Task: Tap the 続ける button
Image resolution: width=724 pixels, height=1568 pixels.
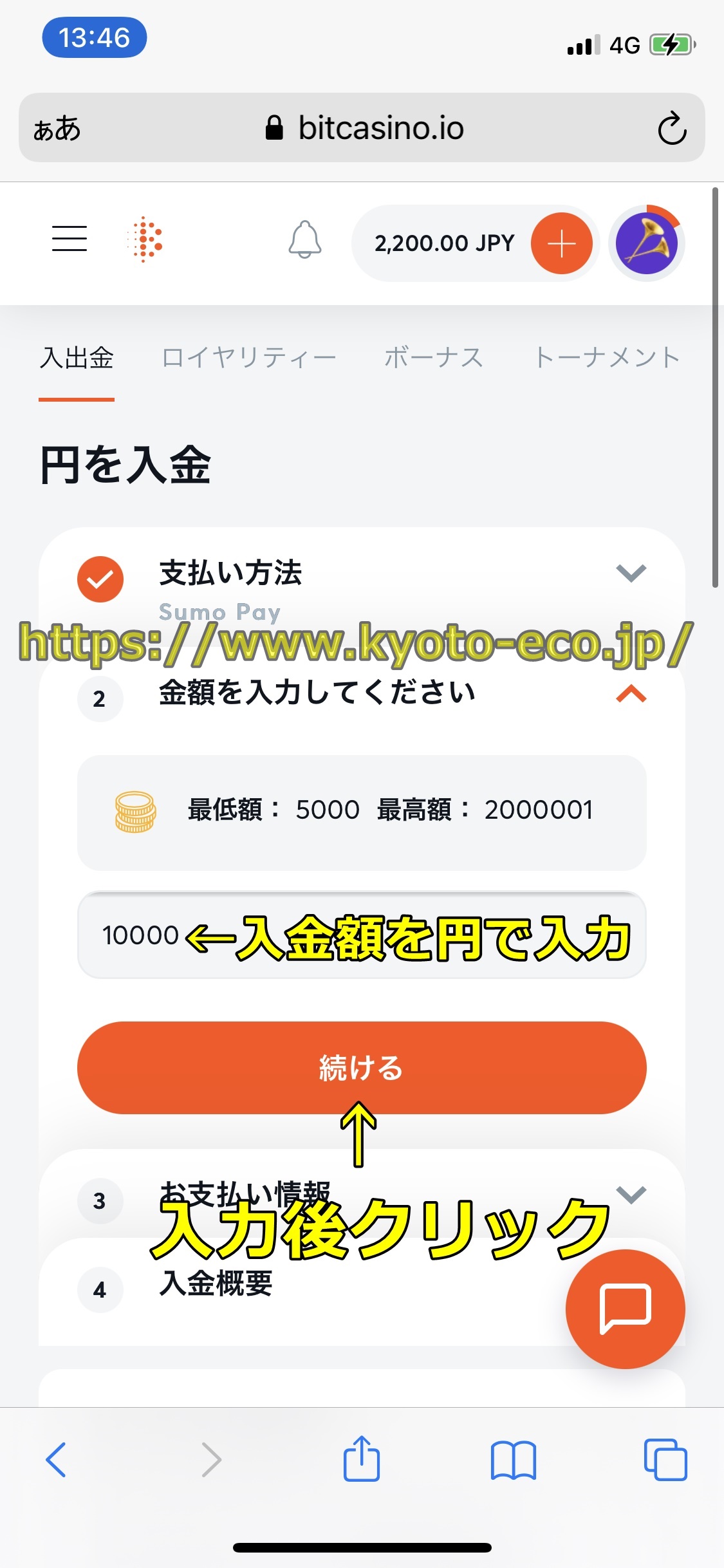Action: [361, 1068]
